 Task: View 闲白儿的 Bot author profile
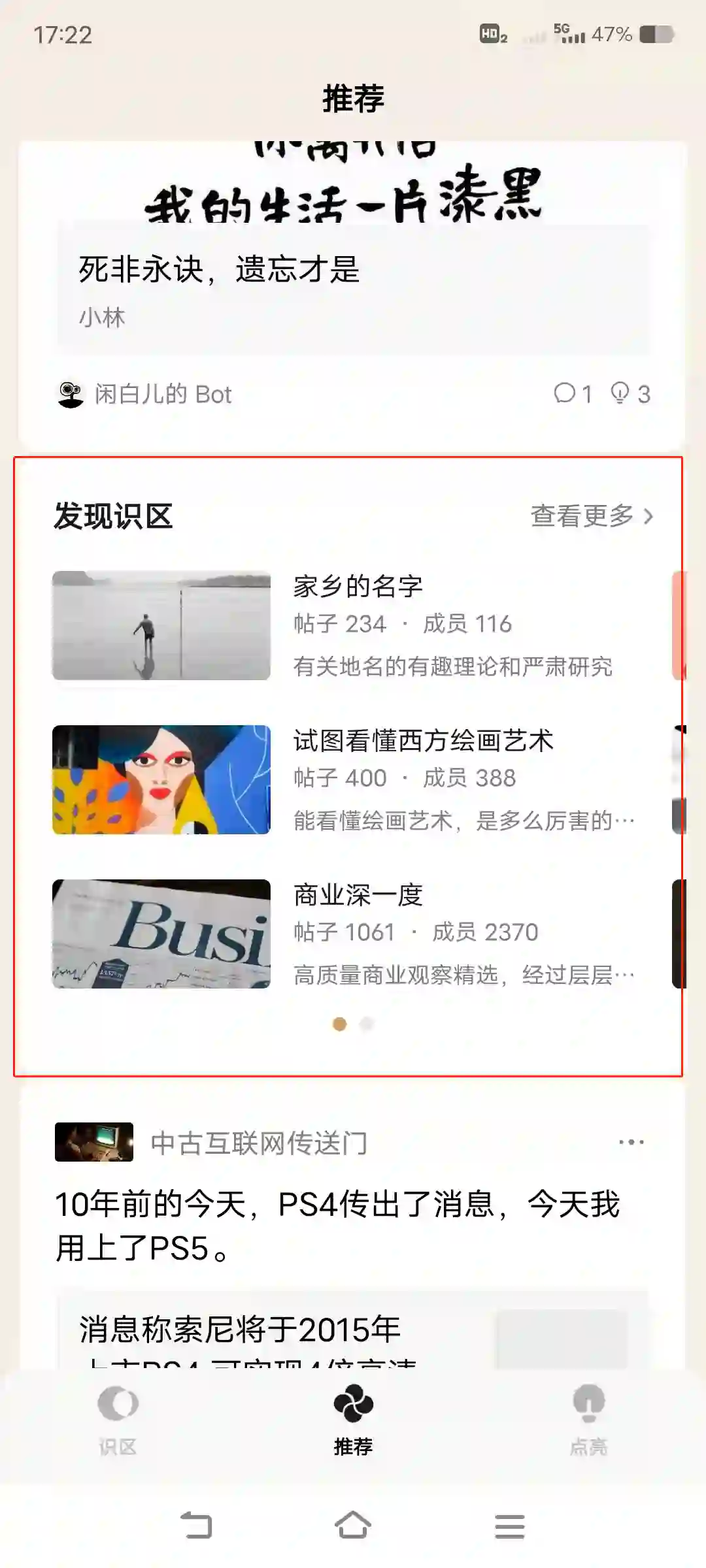(x=145, y=395)
